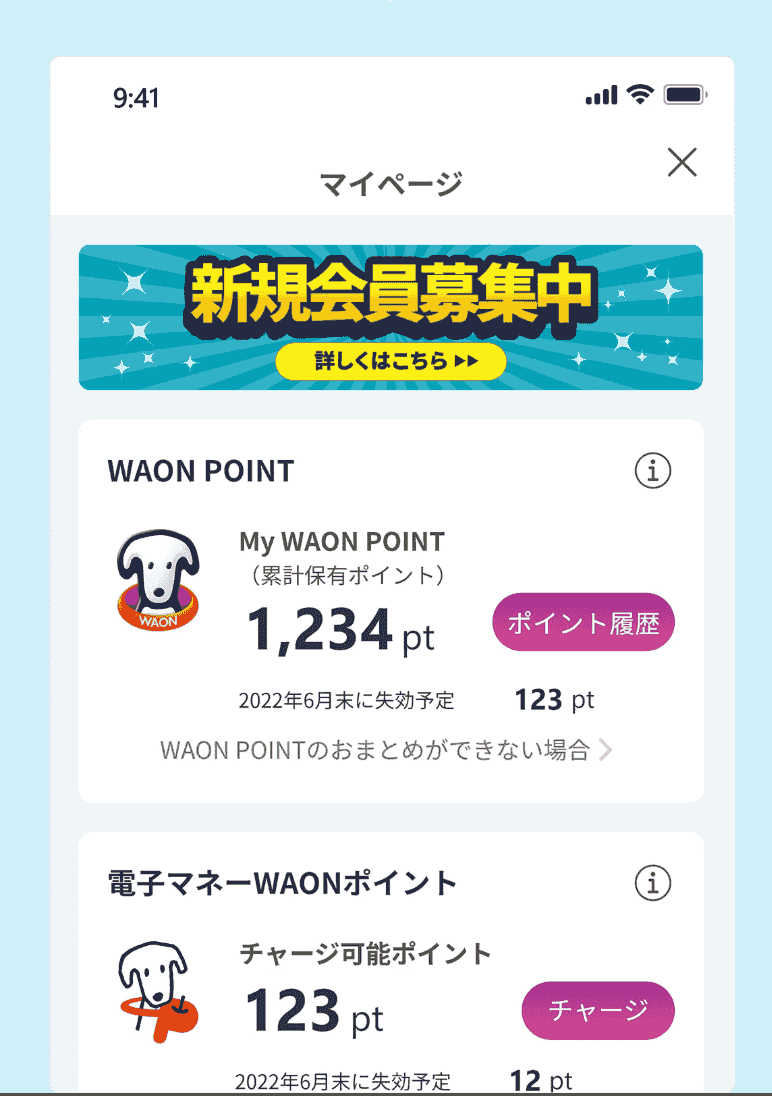Open 電子マネーWAONポイント info details
This screenshot has height=1096, width=772.
pyautogui.click(x=651, y=883)
